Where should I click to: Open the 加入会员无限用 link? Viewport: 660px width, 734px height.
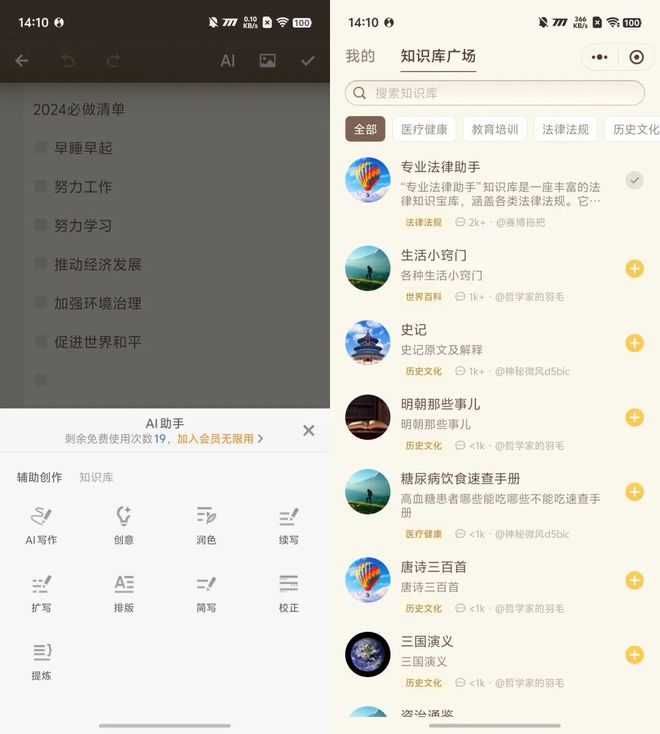click(216, 439)
